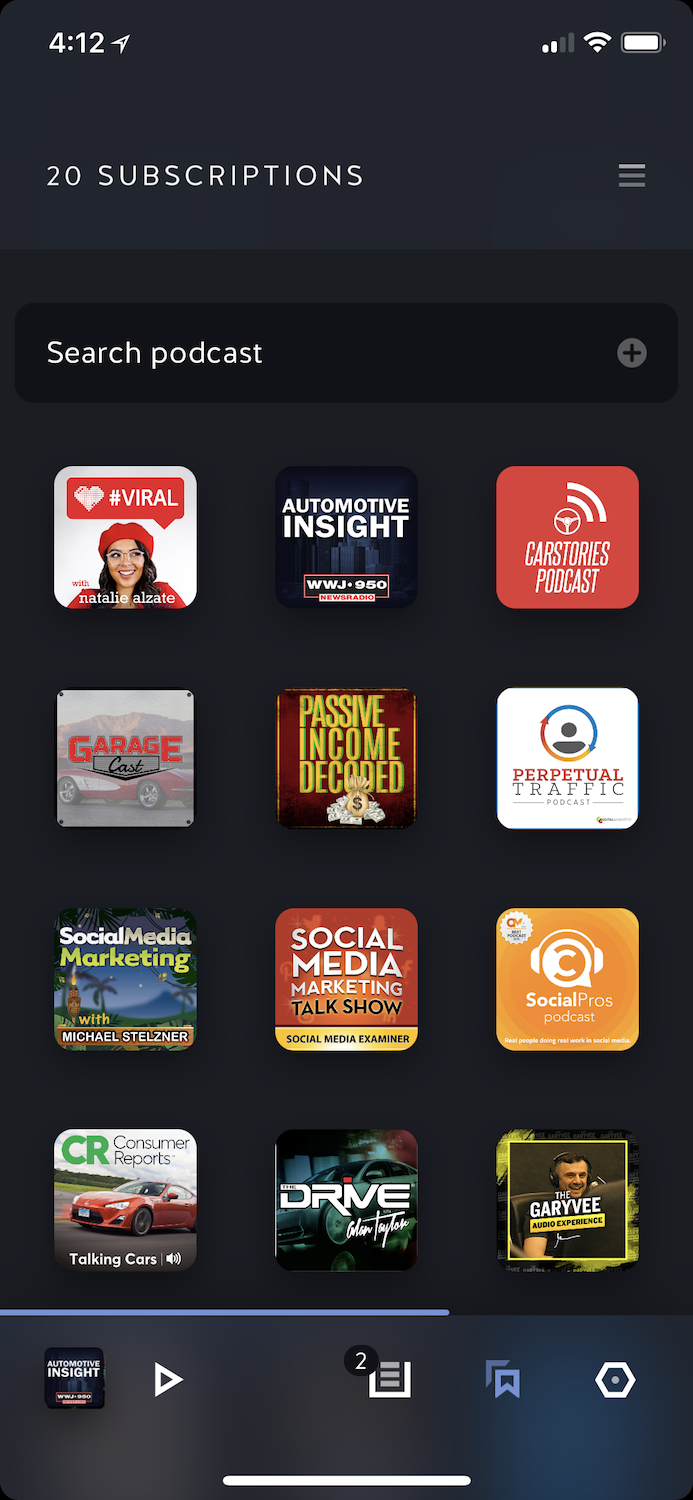Open the hamburger menu icon
Viewport: 693px width, 1500px height.
coord(631,176)
